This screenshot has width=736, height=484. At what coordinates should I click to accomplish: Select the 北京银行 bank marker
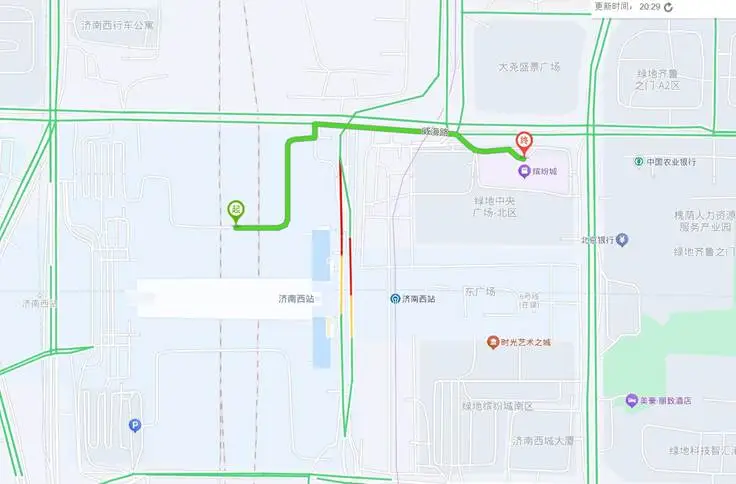pos(622,240)
